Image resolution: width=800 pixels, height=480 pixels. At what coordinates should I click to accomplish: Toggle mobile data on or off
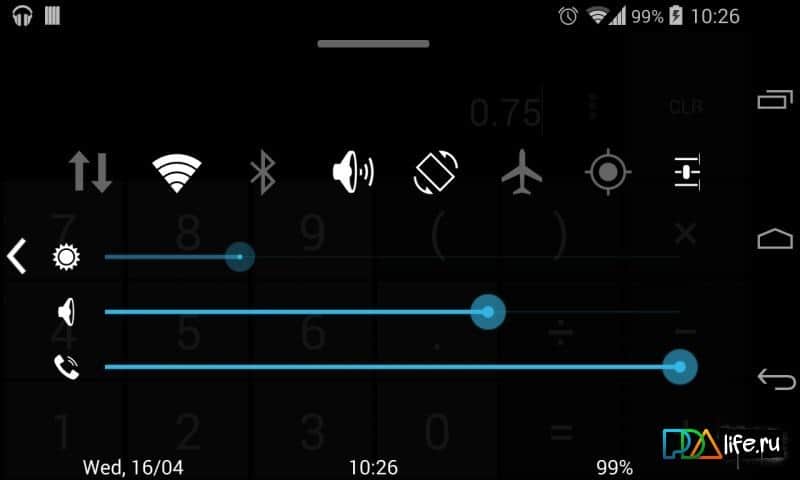tap(90, 172)
